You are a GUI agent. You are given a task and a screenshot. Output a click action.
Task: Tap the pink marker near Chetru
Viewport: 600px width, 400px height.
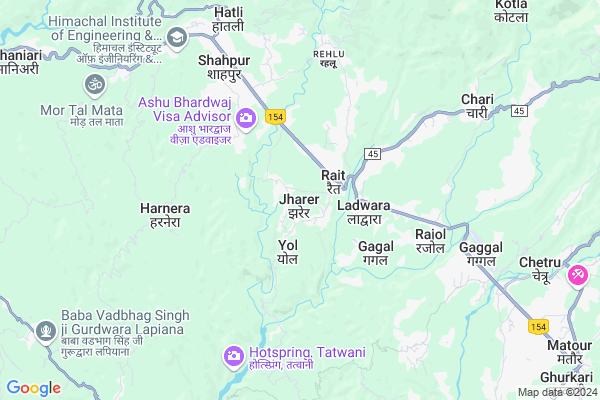pyautogui.click(x=578, y=275)
